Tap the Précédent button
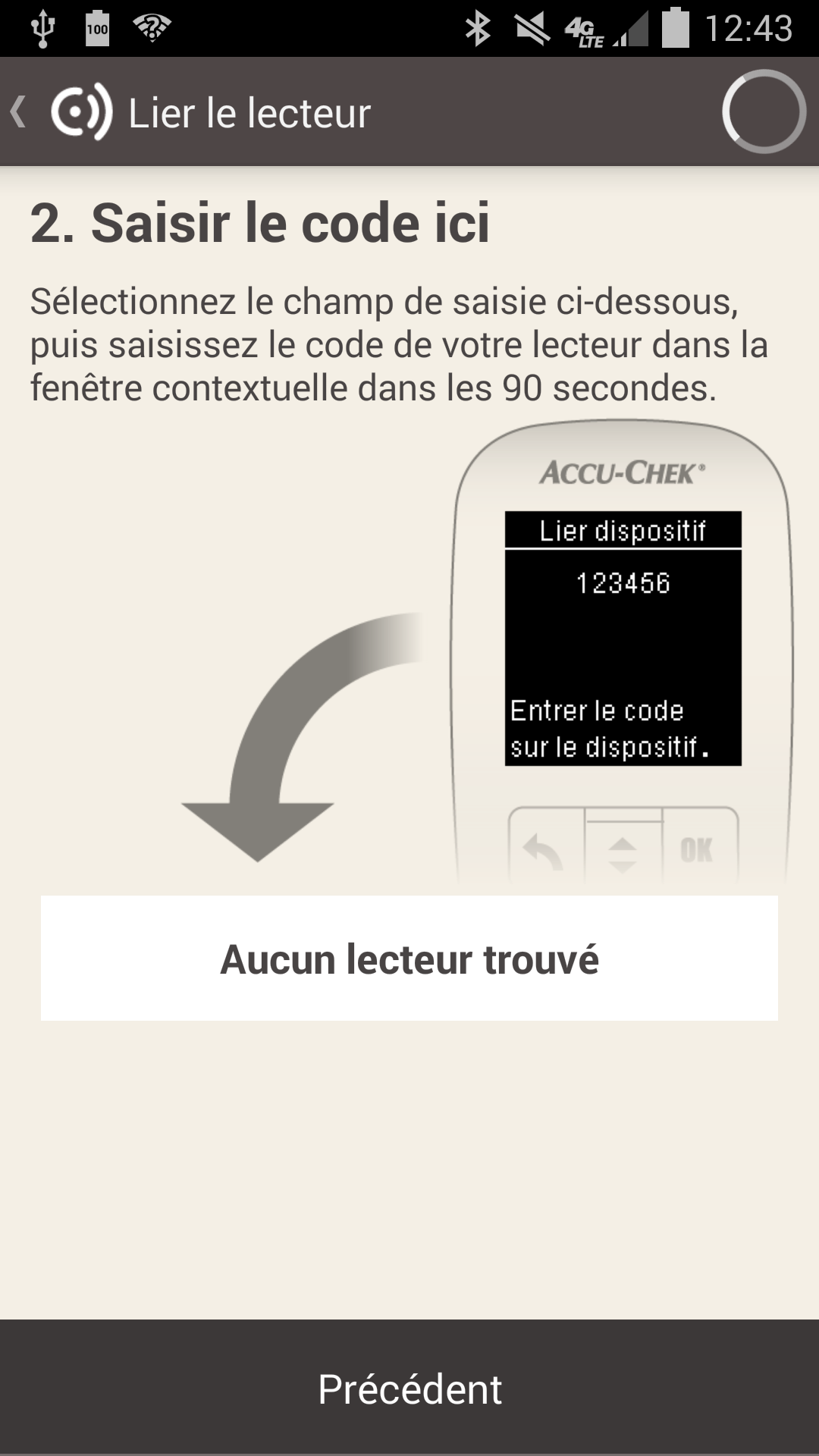819x1456 pixels. point(409,1389)
